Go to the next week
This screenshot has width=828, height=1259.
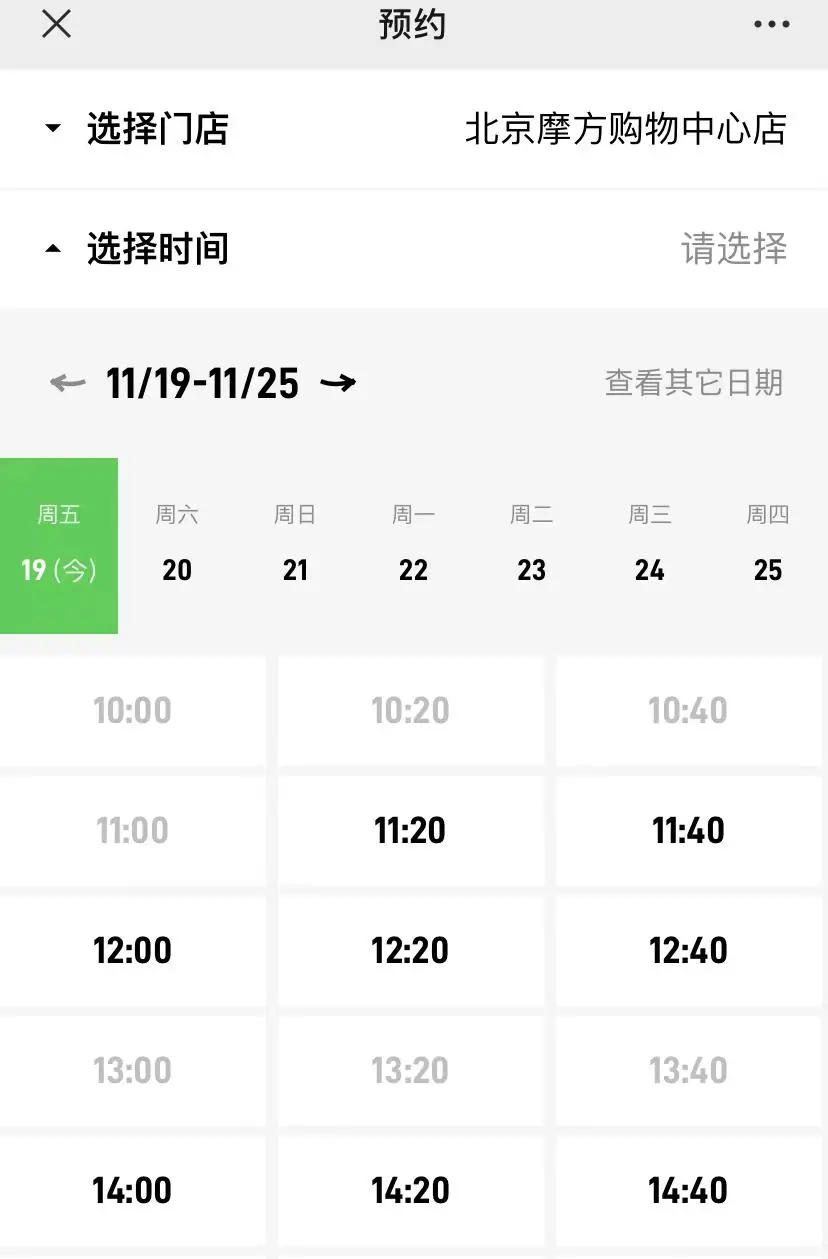[338, 383]
